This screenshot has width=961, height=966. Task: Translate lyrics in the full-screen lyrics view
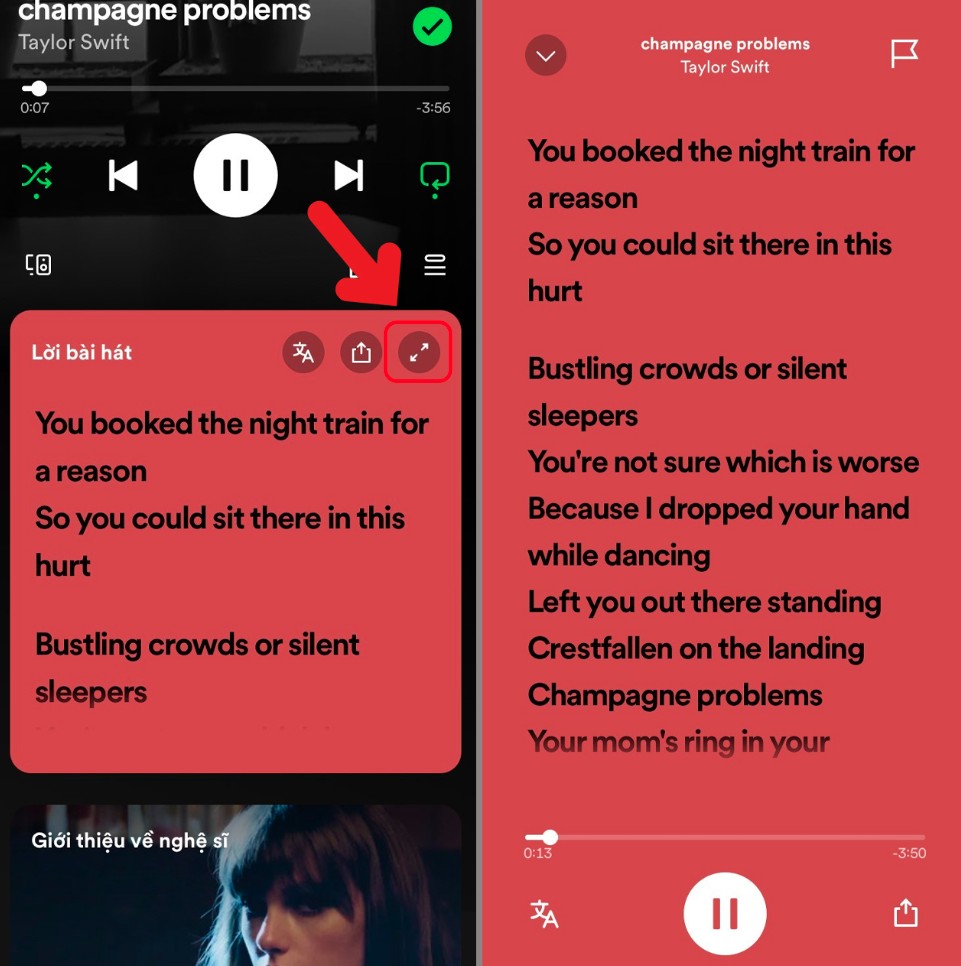click(544, 913)
